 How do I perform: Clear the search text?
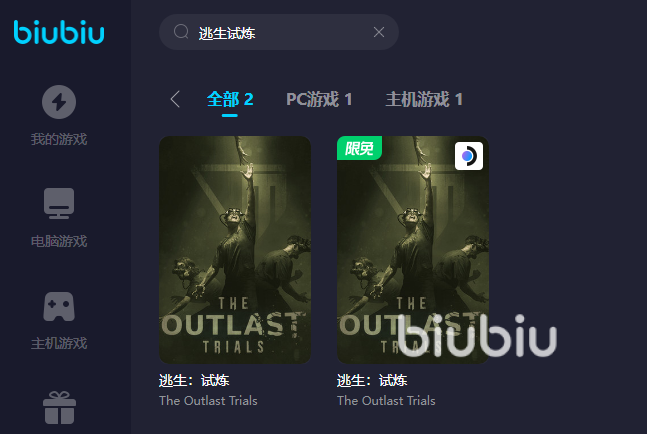(379, 32)
